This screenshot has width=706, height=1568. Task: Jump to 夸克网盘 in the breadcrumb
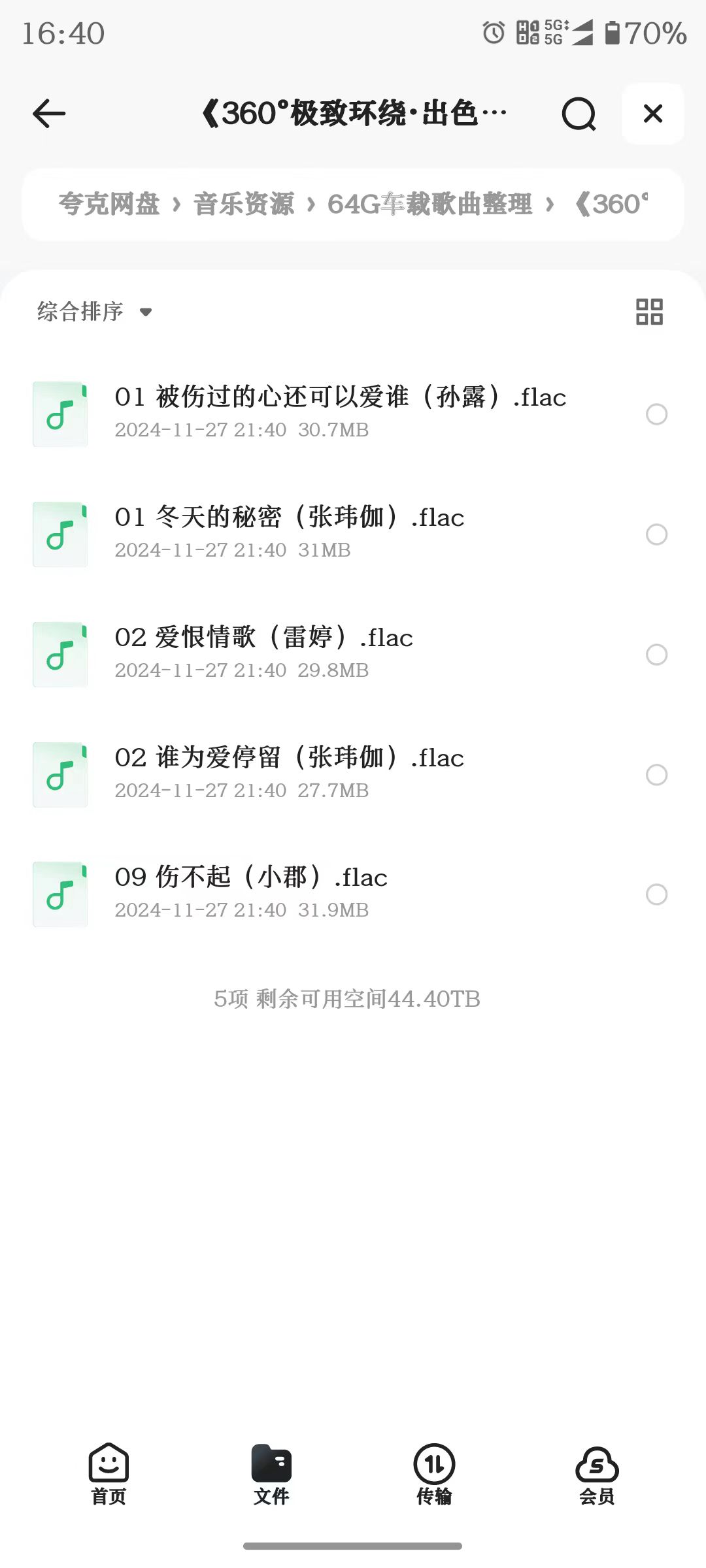pyautogui.click(x=109, y=204)
